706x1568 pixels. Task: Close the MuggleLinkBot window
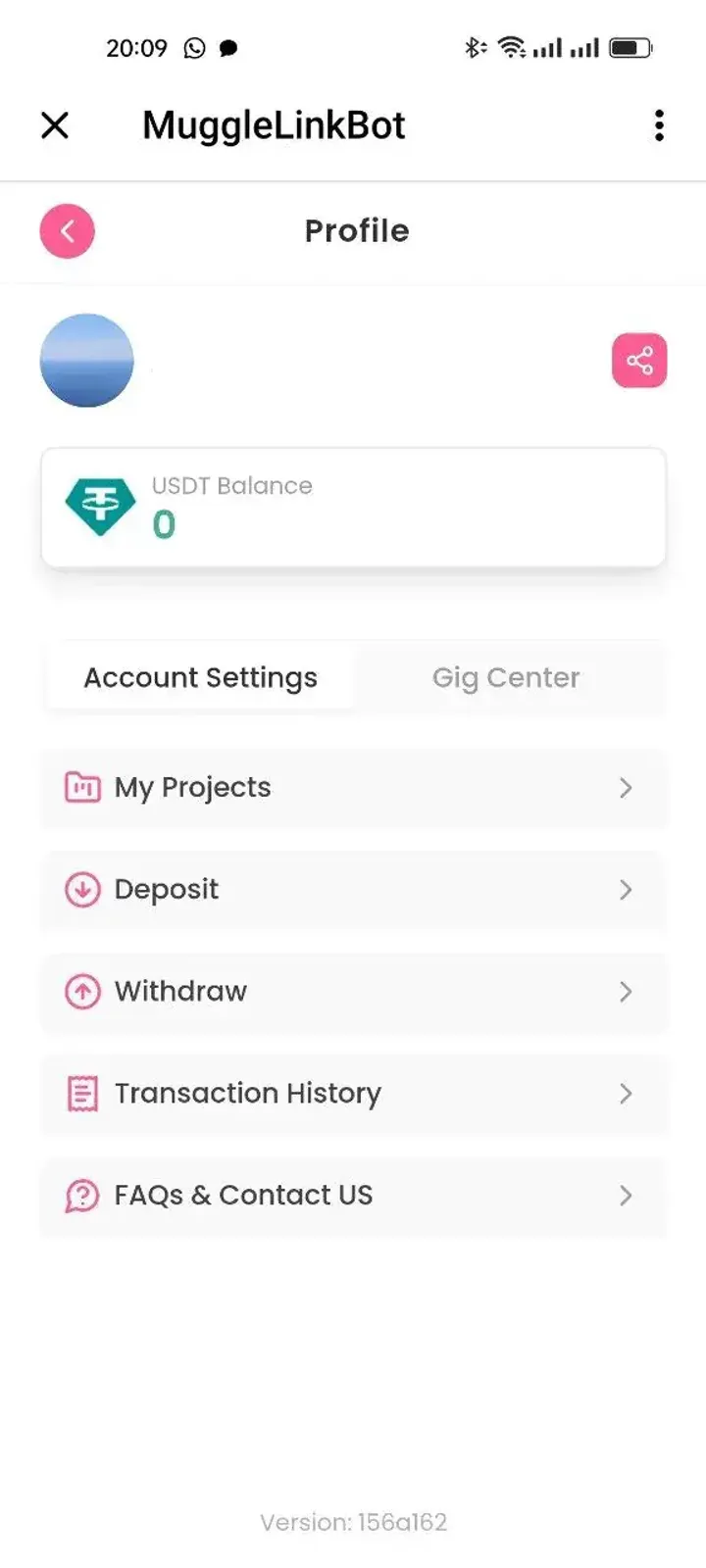55,125
